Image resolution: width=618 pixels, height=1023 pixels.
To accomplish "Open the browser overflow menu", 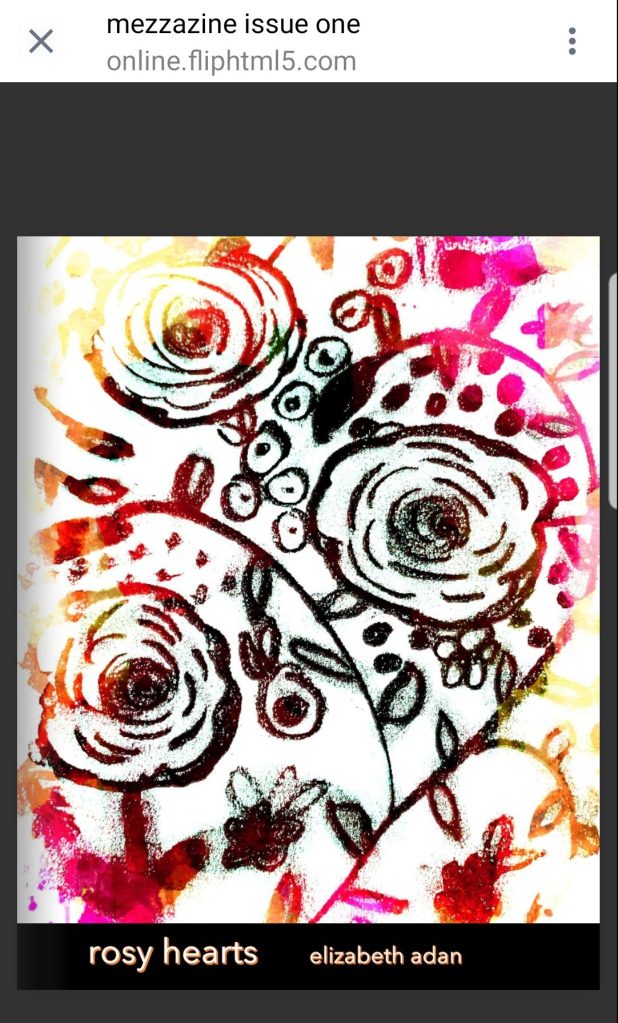I will pyautogui.click(x=572, y=41).
